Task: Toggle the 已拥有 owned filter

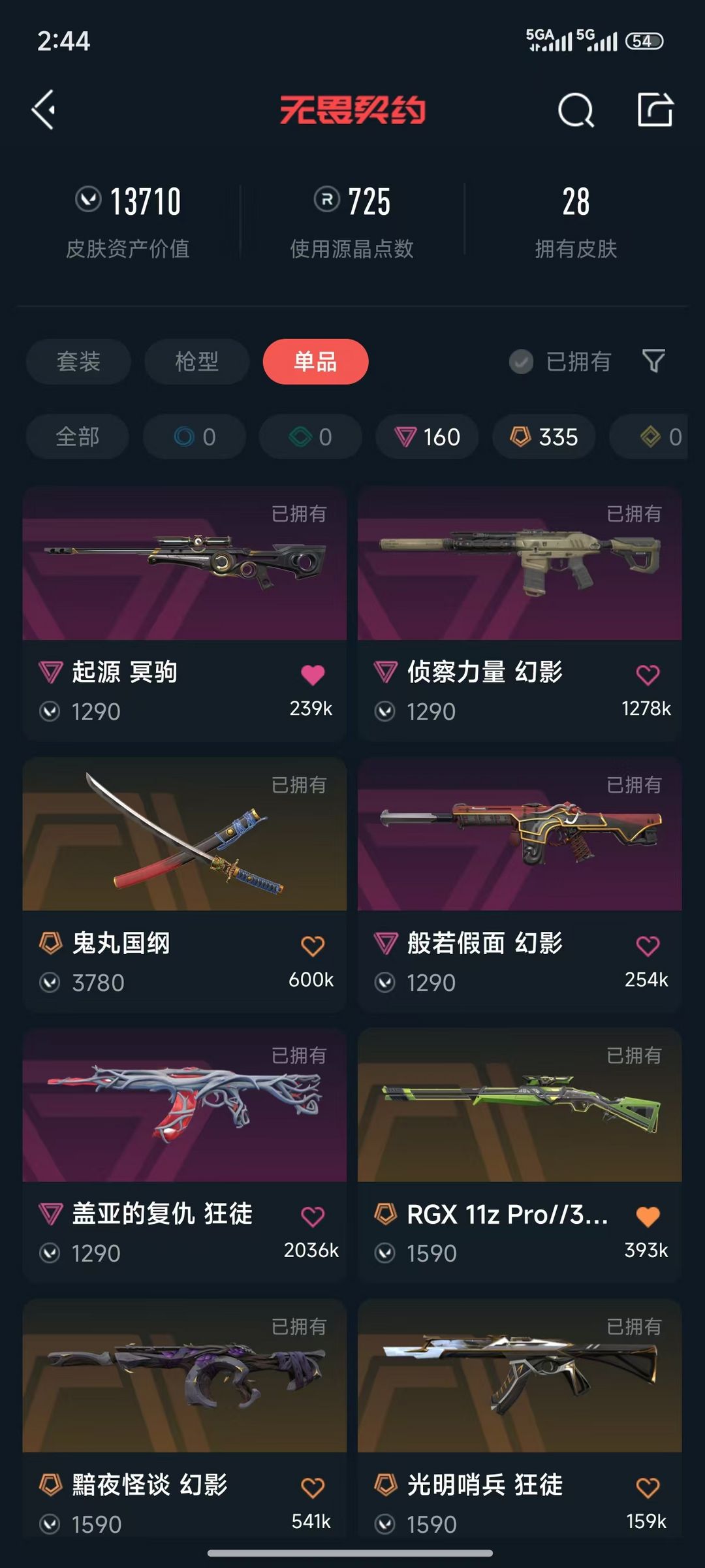Action: tap(560, 361)
